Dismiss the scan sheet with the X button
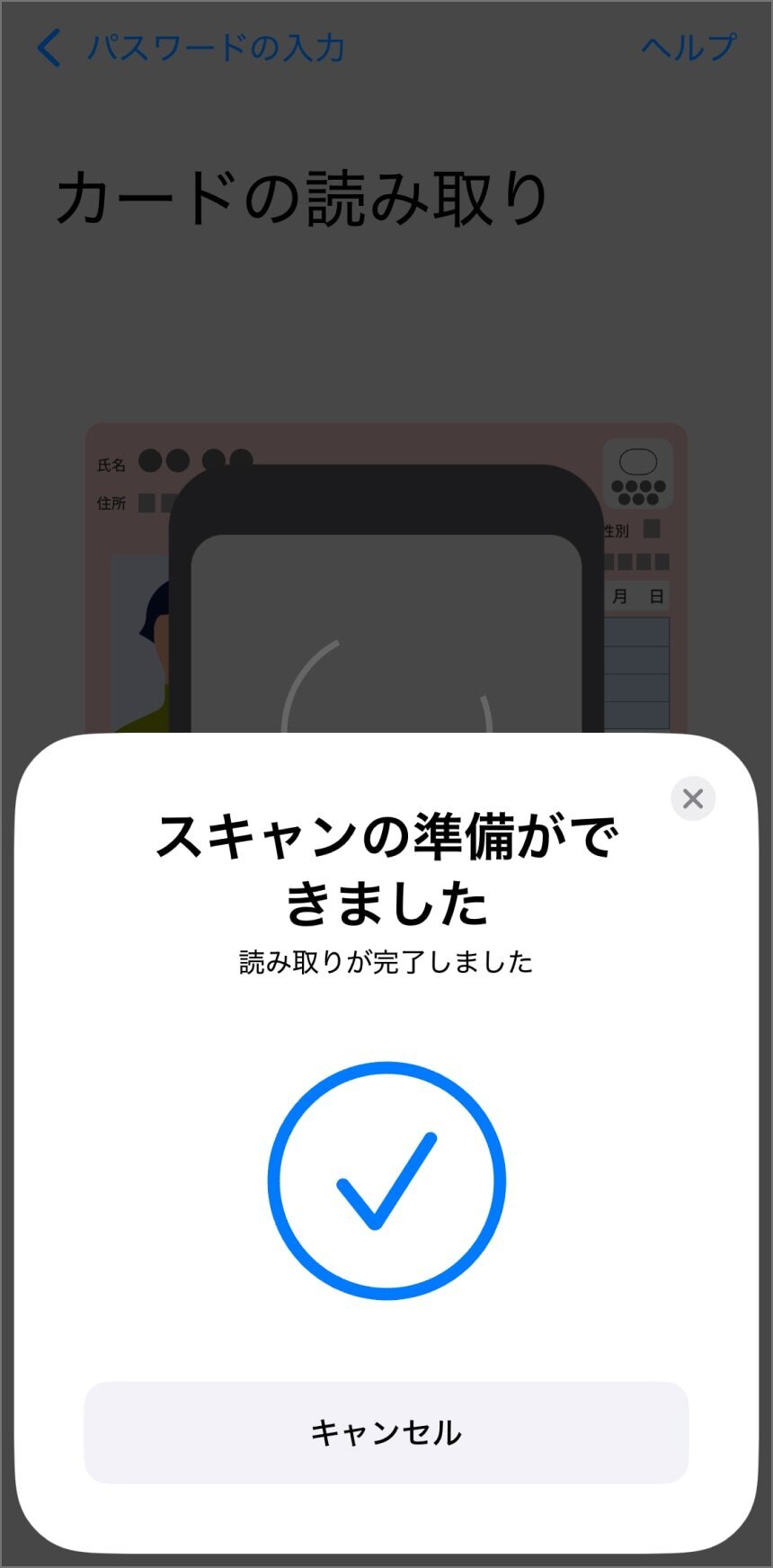The height and width of the screenshot is (1568, 773). point(692,798)
